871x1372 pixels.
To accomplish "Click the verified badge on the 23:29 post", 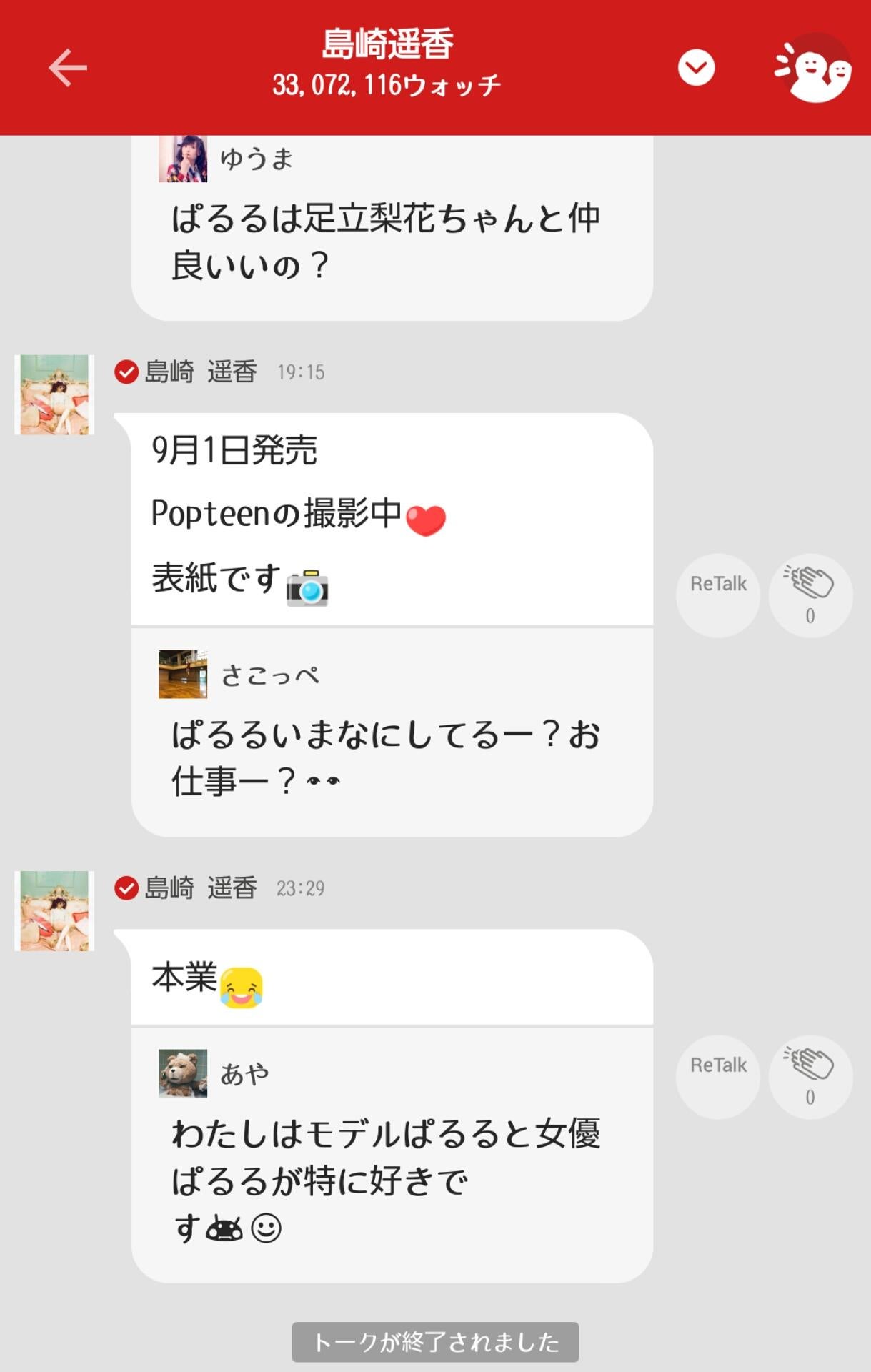I will 126,890.
